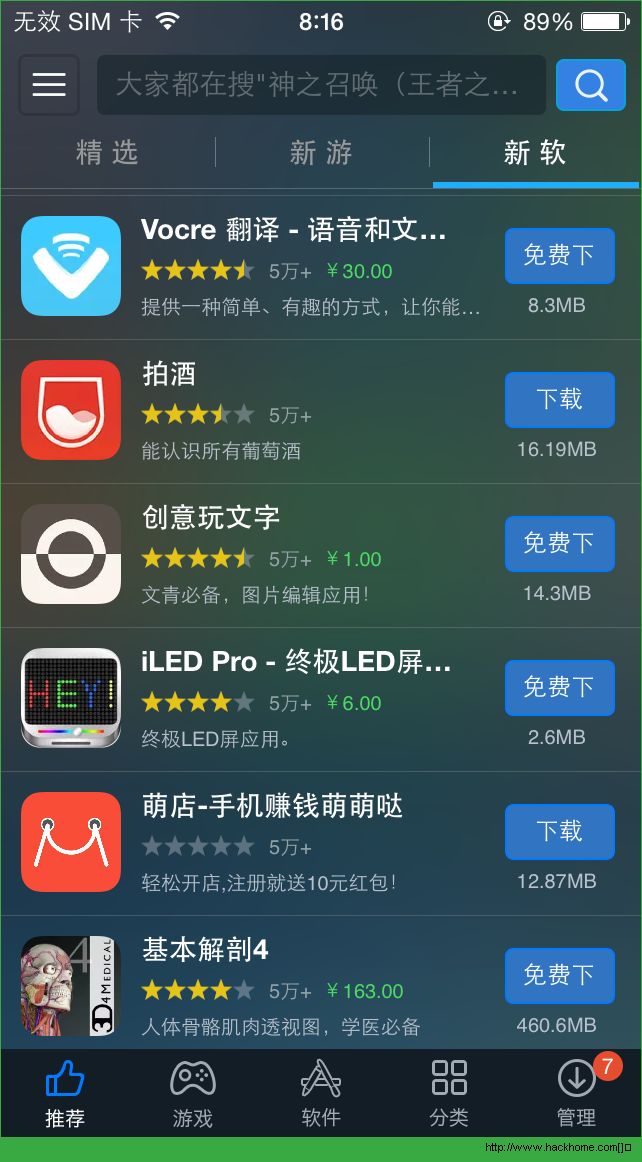The width and height of the screenshot is (642, 1162).
Task: Download iLED Pro for free
Action: tap(559, 688)
